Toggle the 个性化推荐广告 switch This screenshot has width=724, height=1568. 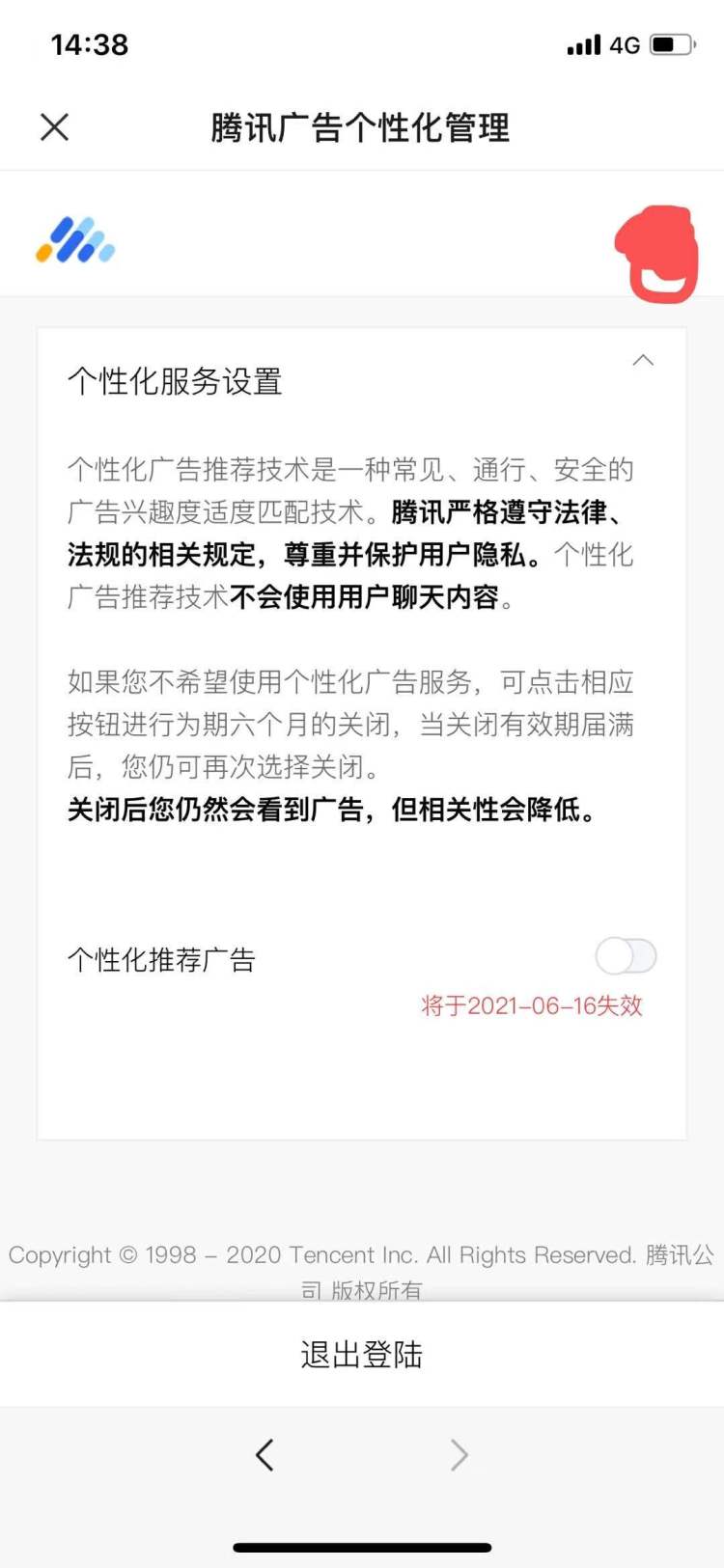click(x=626, y=956)
